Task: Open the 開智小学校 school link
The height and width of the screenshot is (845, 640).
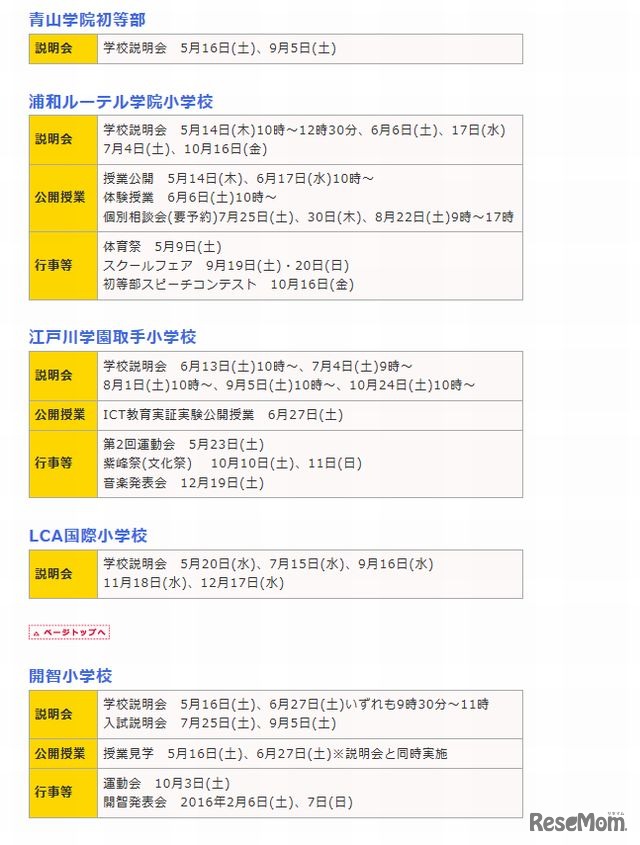Action: (x=71, y=675)
